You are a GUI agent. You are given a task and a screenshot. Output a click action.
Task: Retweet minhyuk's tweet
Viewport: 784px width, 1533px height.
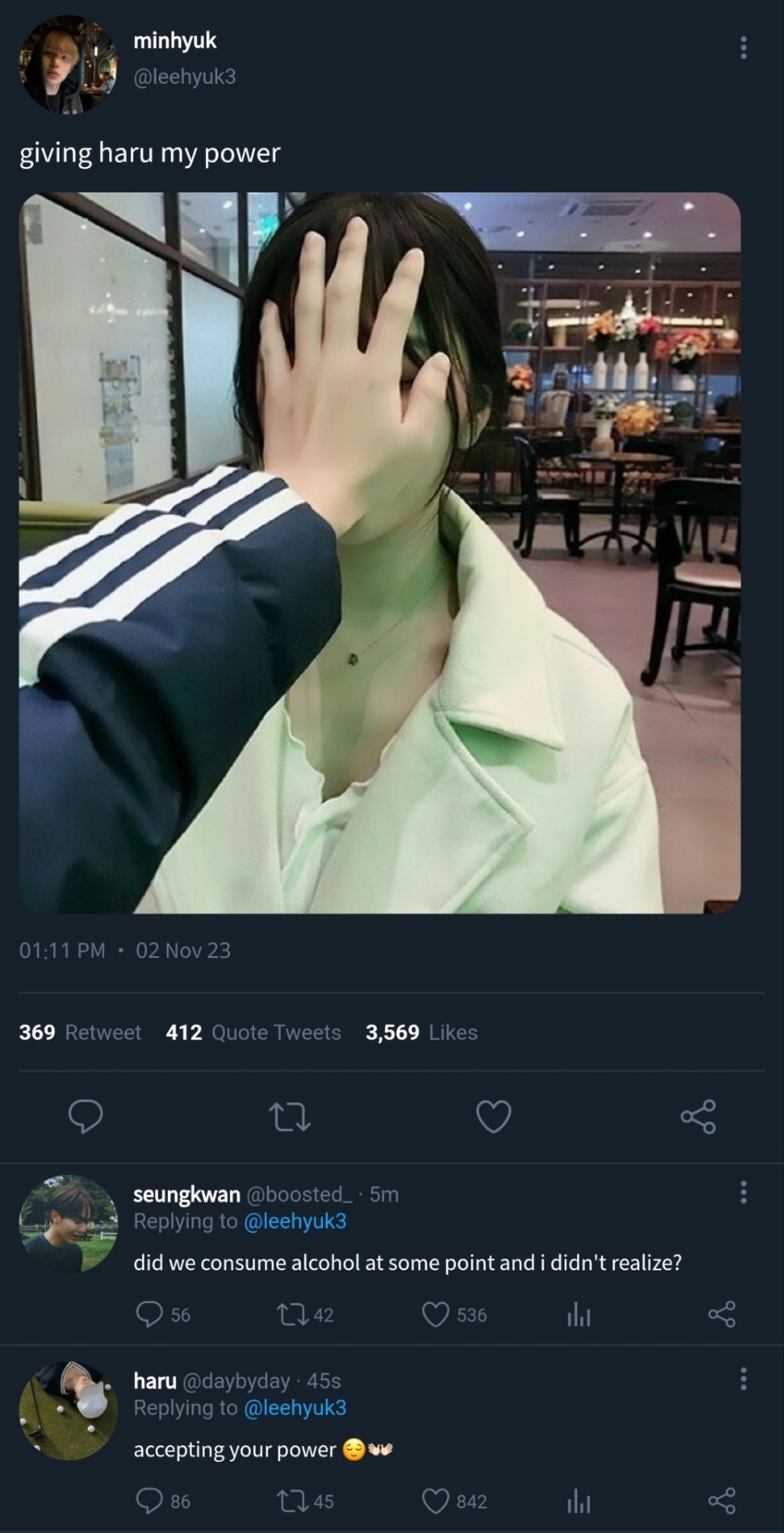(x=290, y=1116)
